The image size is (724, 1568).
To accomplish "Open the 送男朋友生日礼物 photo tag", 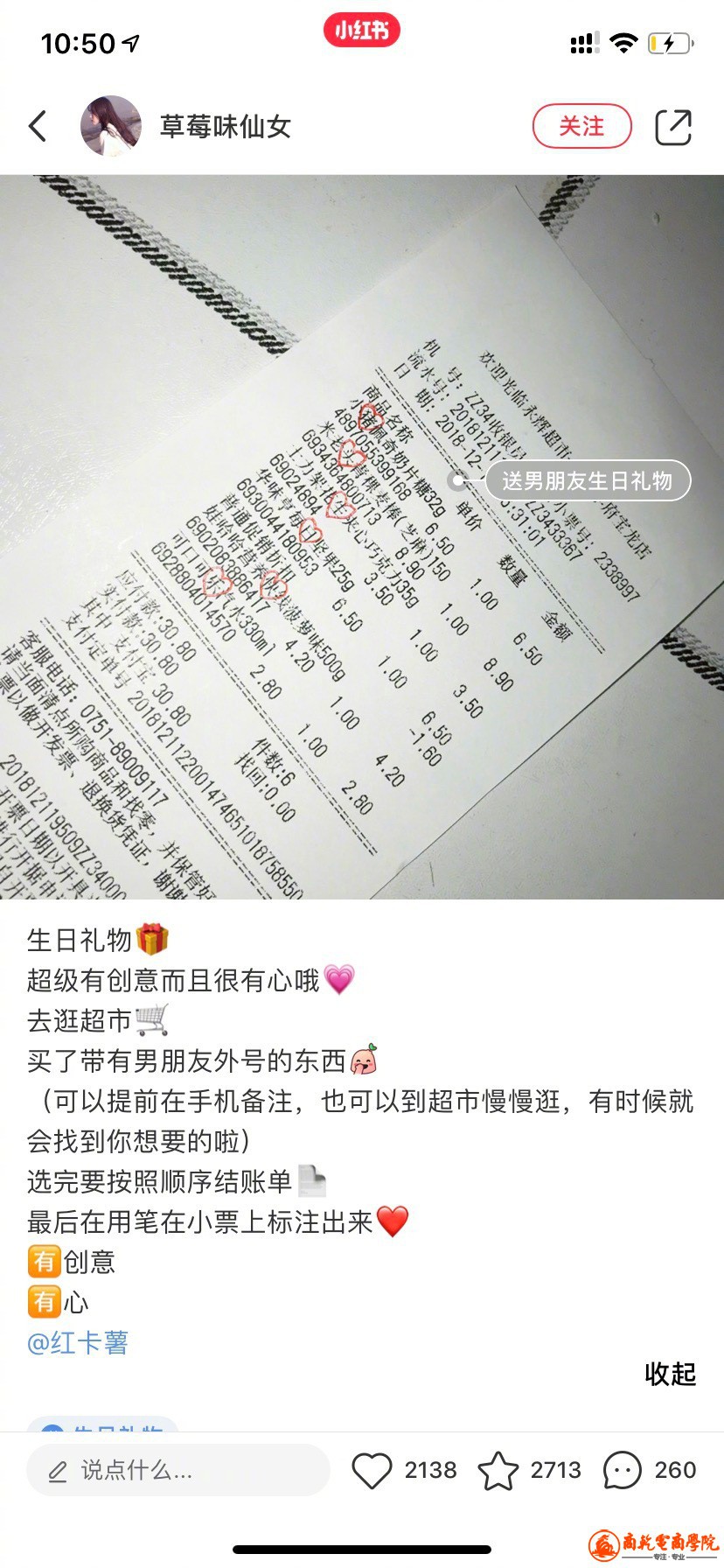I will pyautogui.click(x=587, y=480).
